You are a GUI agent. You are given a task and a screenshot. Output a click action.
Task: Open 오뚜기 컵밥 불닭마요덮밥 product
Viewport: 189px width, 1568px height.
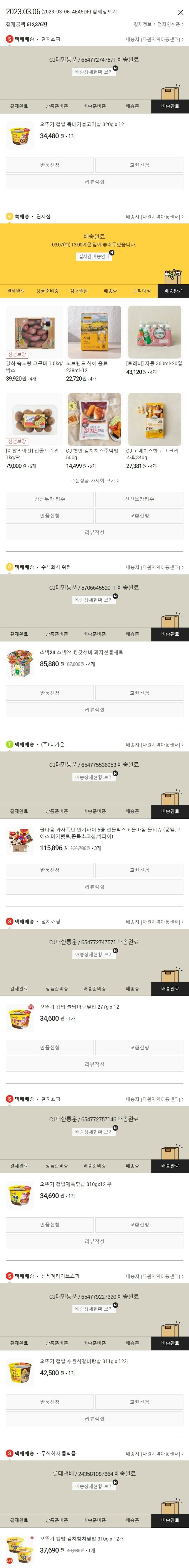79,1007
